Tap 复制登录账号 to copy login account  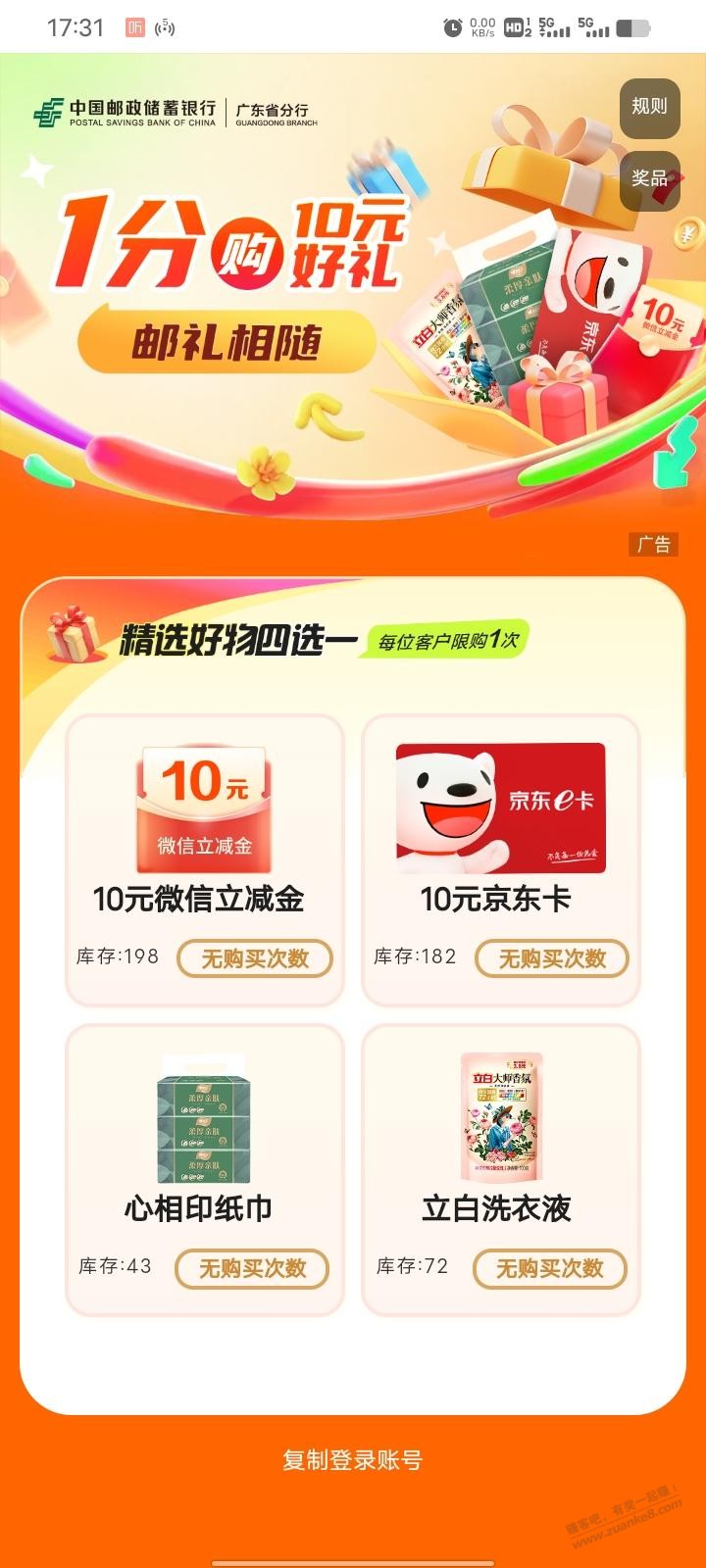(352, 1460)
